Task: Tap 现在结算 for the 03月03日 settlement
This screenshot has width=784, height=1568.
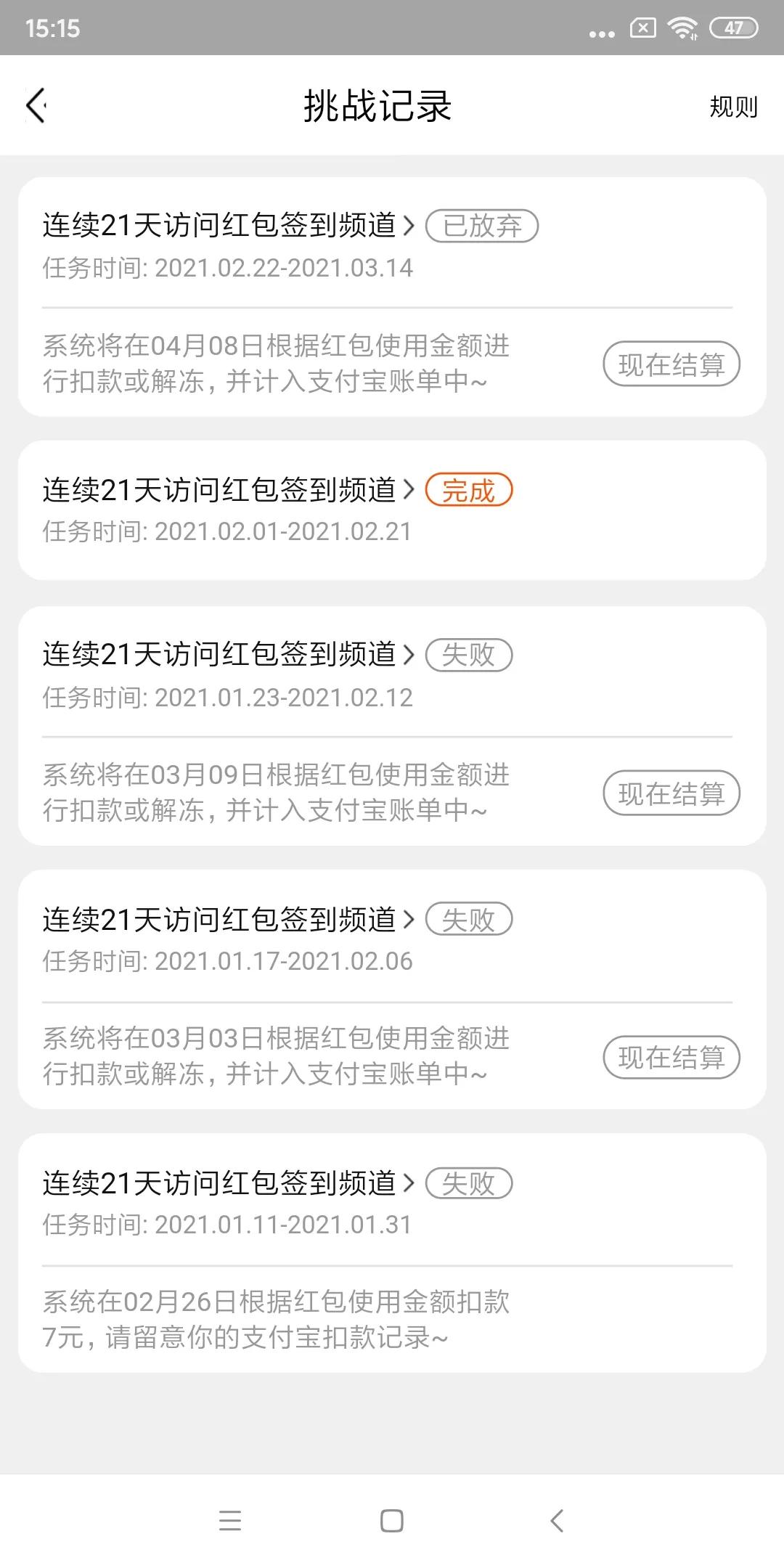Action: click(671, 1057)
